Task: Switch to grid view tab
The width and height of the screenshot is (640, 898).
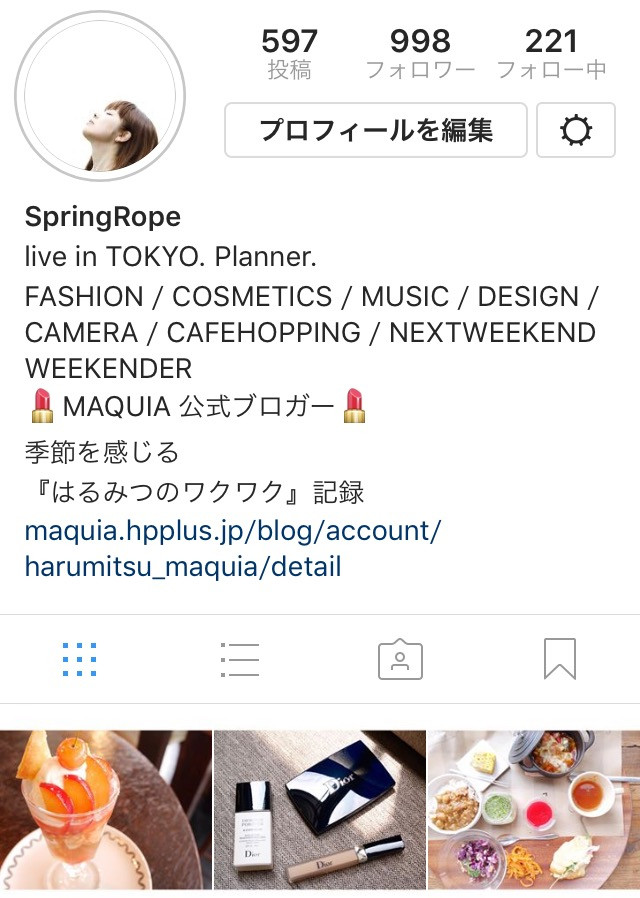Action: tap(79, 659)
